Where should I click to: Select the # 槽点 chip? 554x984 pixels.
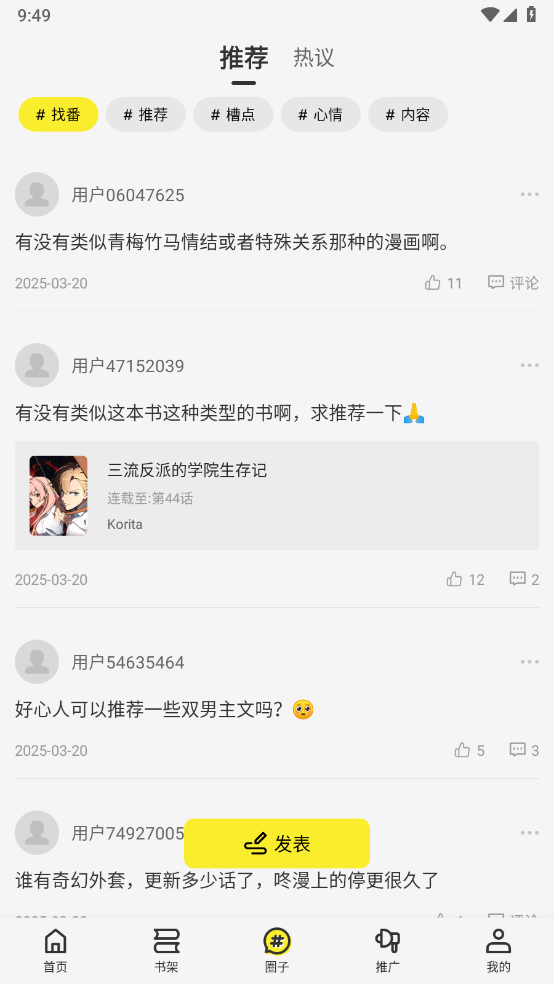(233, 114)
